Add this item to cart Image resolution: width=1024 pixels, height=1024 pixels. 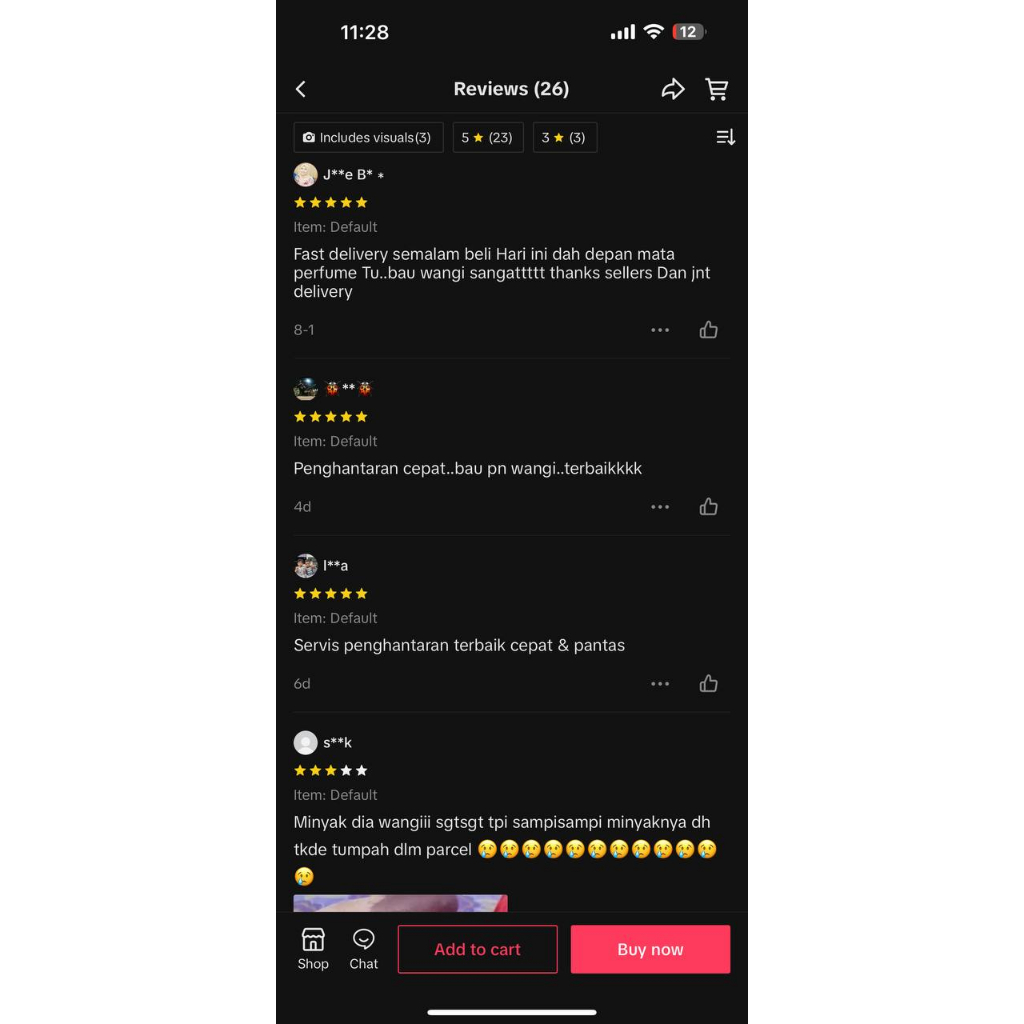point(477,949)
